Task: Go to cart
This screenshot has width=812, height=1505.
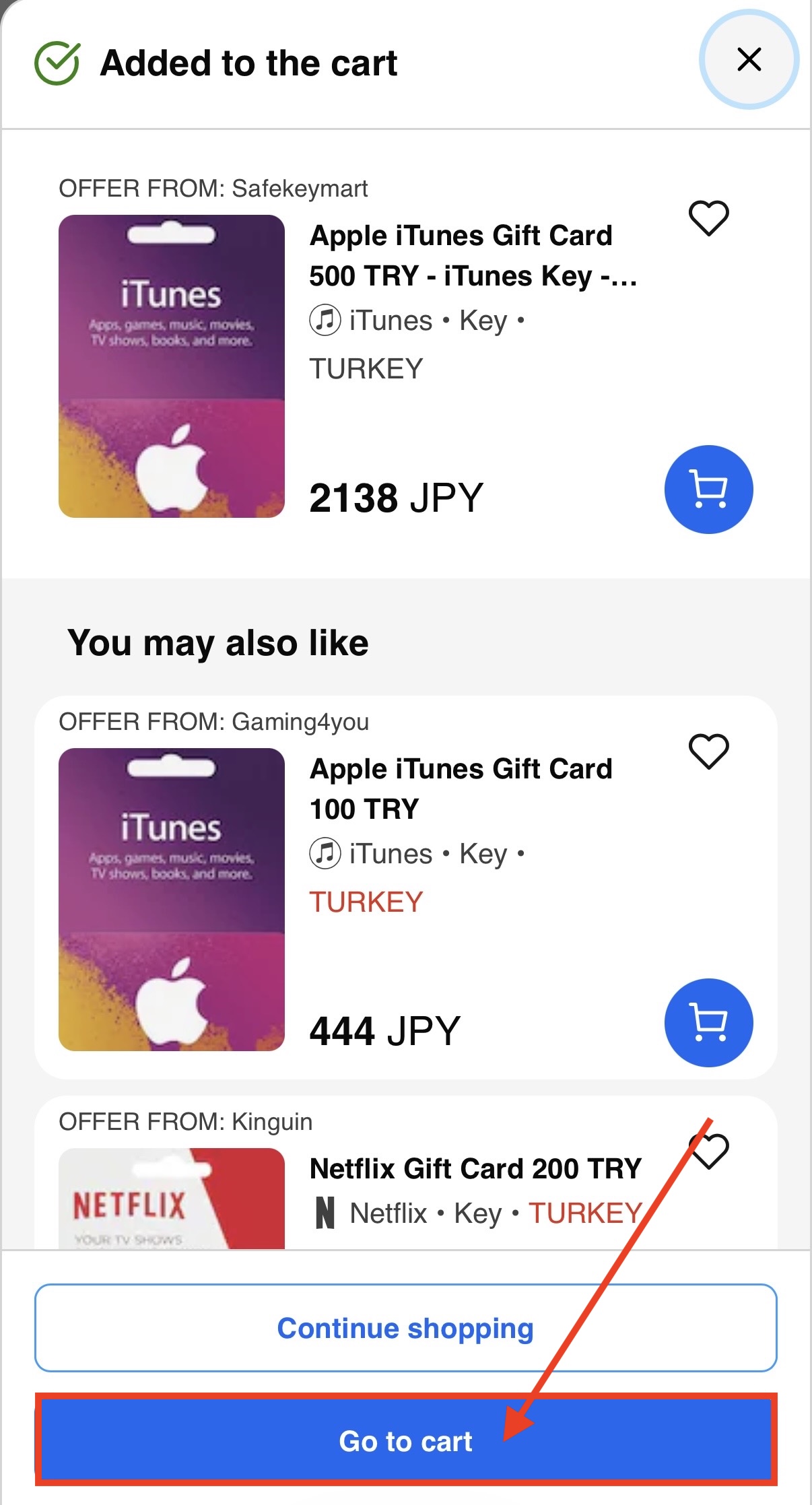Action: tap(405, 1441)
